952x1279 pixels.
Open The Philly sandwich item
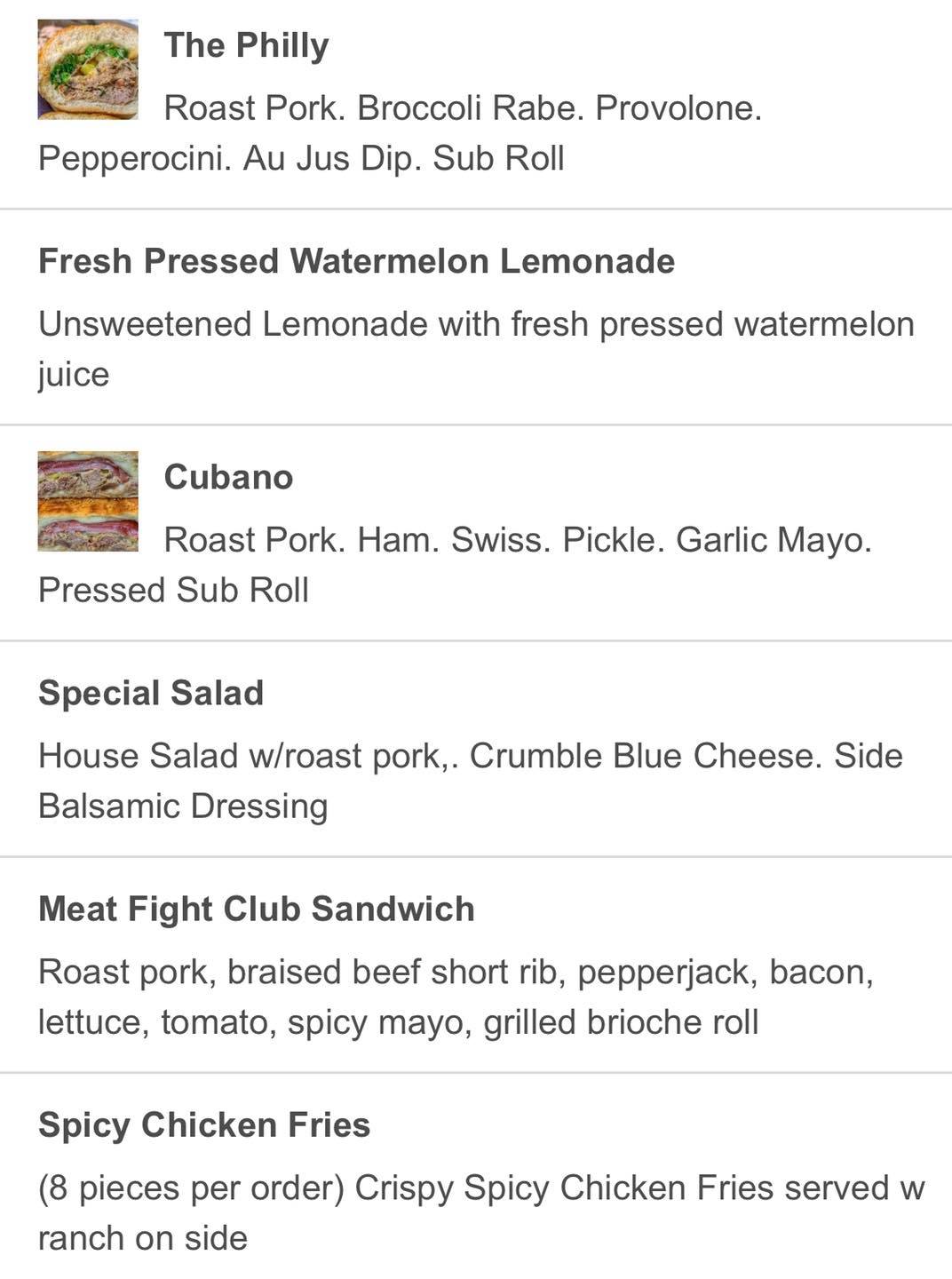point(246,46)
